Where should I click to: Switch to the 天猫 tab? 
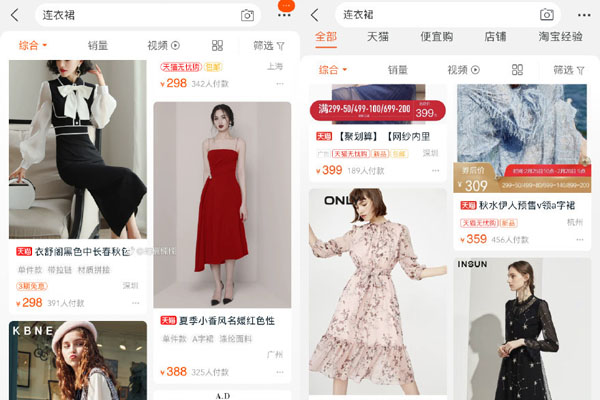click(x=378, y=37)
